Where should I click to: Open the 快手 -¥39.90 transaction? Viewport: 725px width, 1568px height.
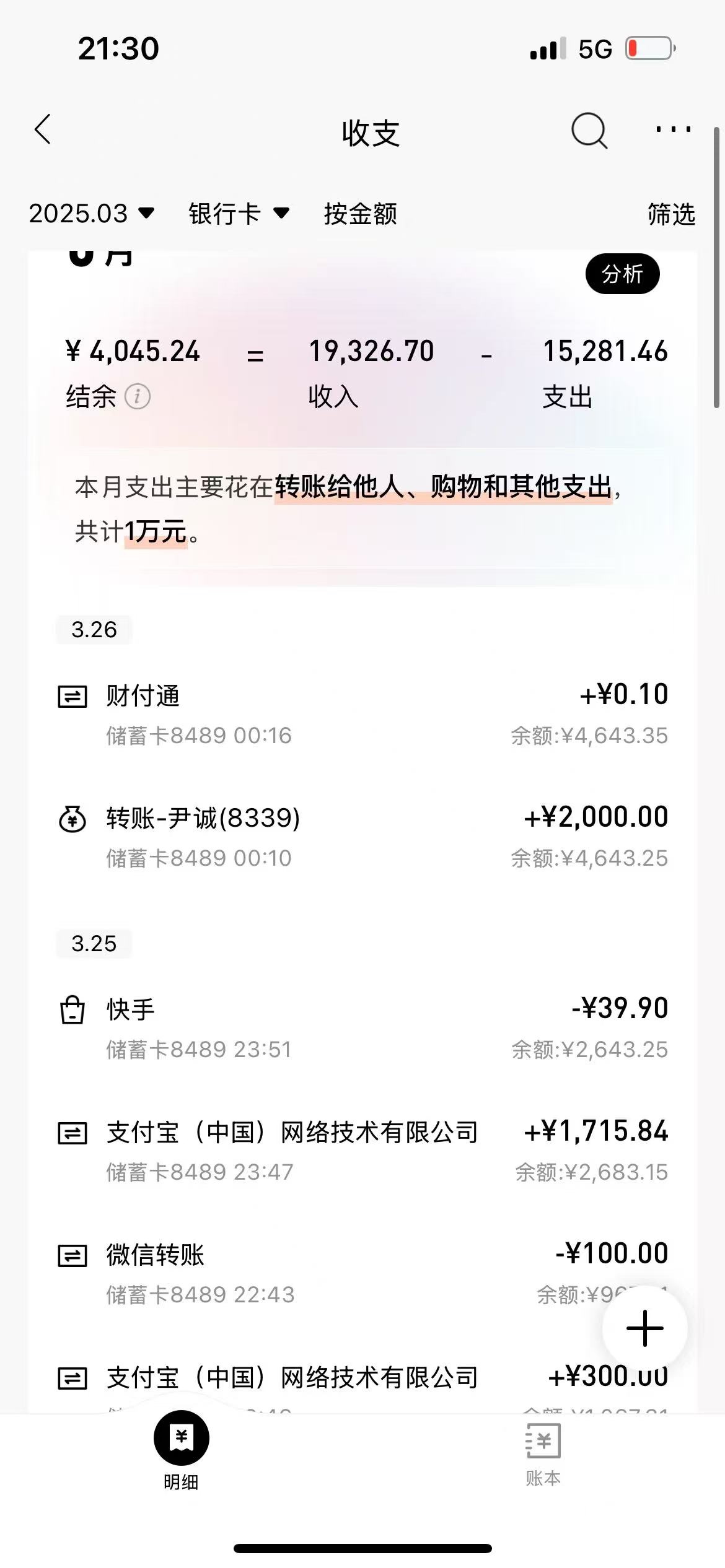(x=362, y=1028)
